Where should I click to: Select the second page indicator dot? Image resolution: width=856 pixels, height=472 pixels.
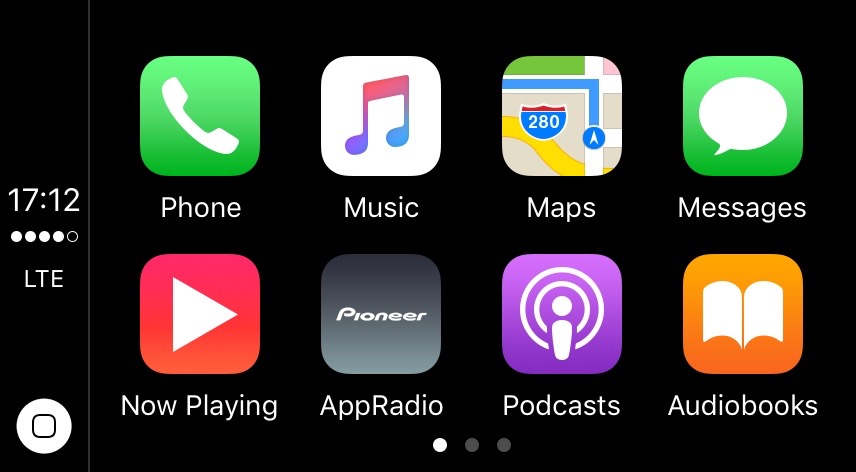(472, 445)
